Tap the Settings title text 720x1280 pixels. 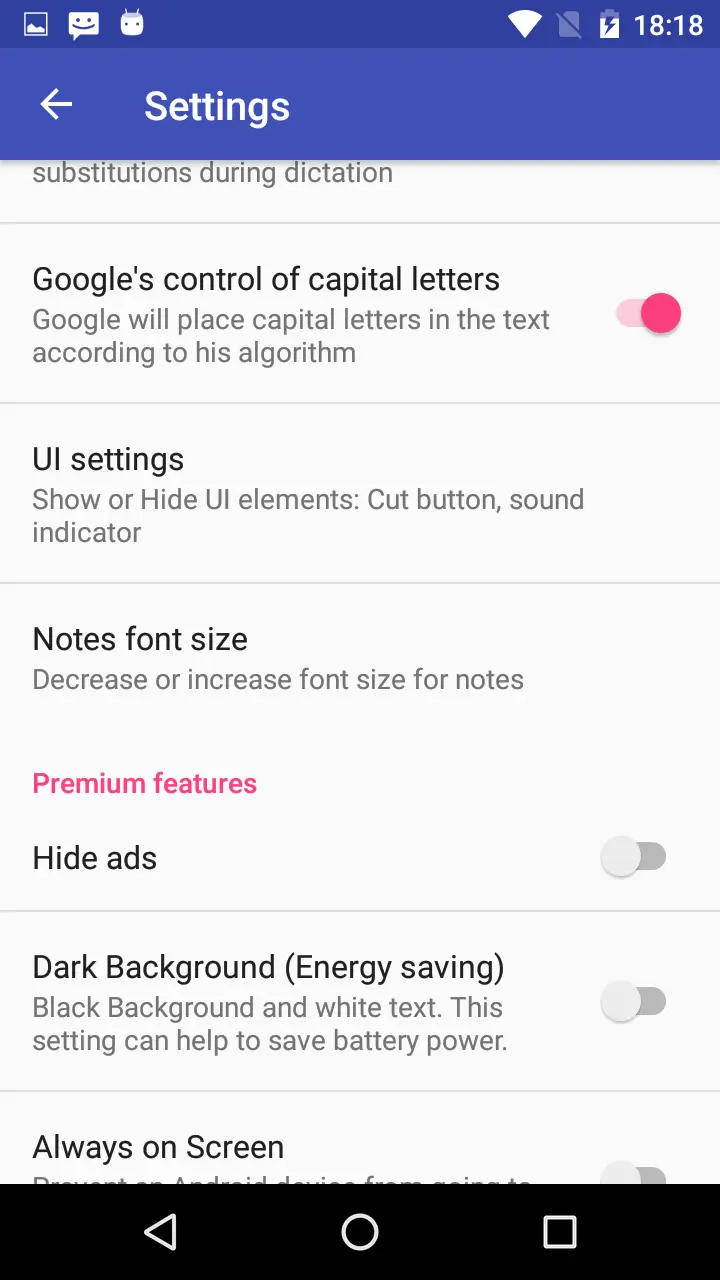pos(217,105)
